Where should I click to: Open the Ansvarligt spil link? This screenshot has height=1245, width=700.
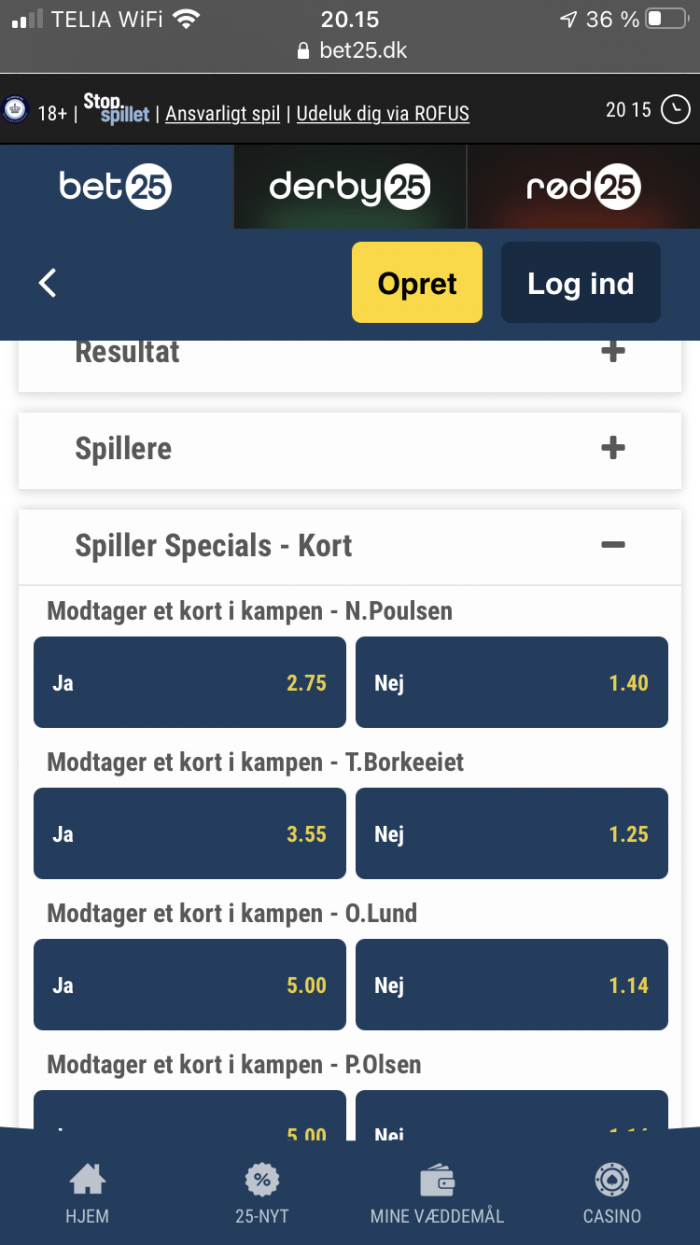[x=223, y=113]
